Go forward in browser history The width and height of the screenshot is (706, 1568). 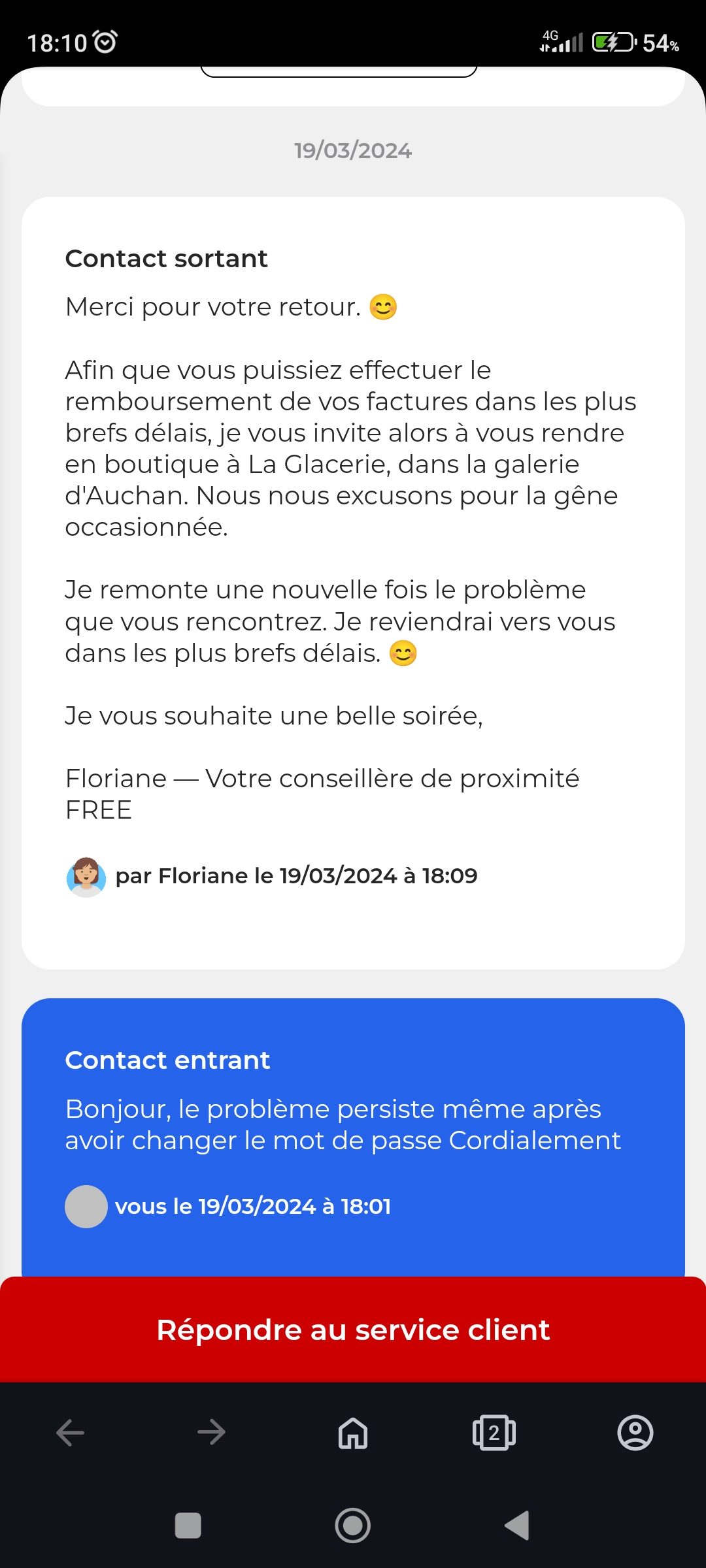211,1433
